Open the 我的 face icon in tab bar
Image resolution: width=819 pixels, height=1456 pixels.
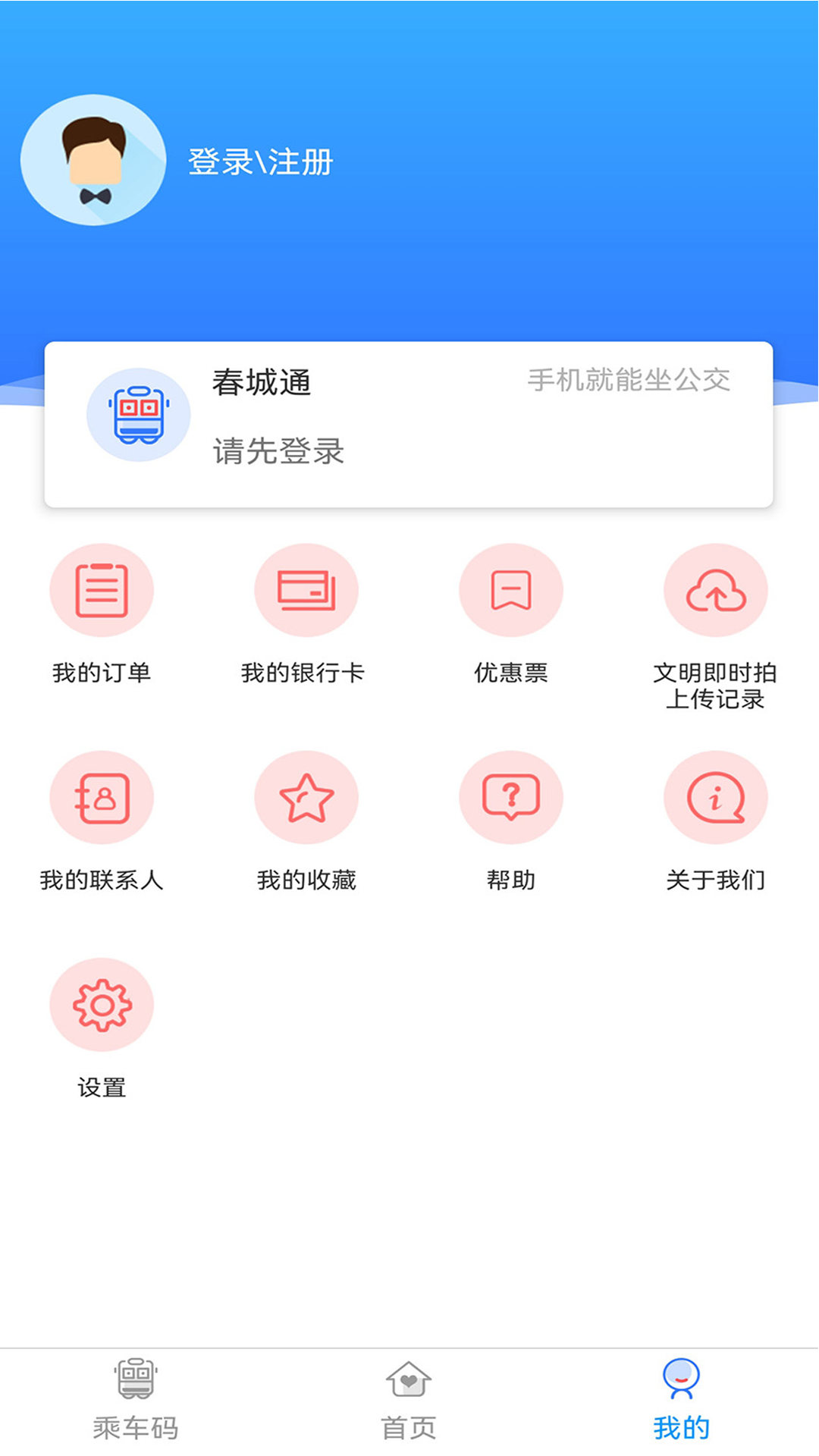pos(680,1392)
